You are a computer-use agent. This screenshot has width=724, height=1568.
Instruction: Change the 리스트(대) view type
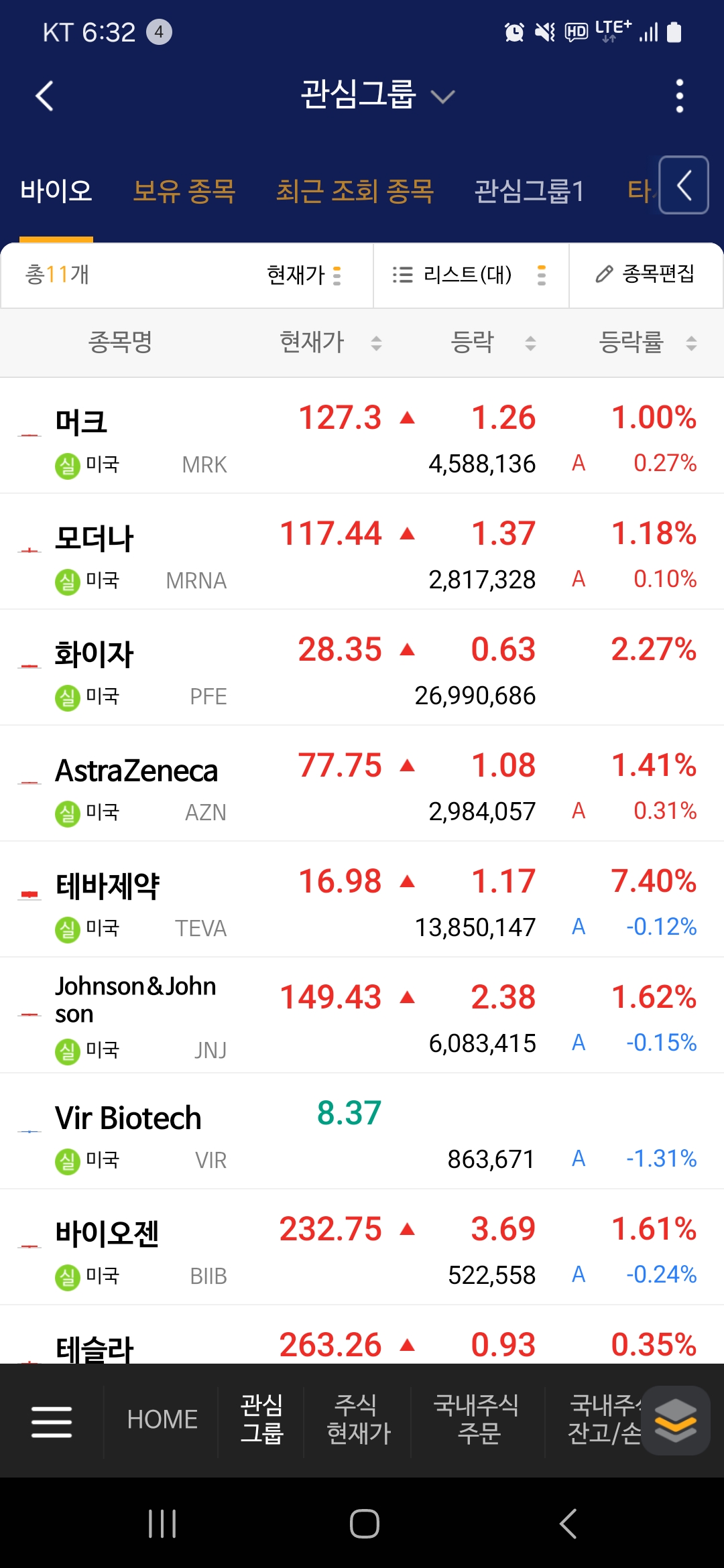(x=471, y=275)
